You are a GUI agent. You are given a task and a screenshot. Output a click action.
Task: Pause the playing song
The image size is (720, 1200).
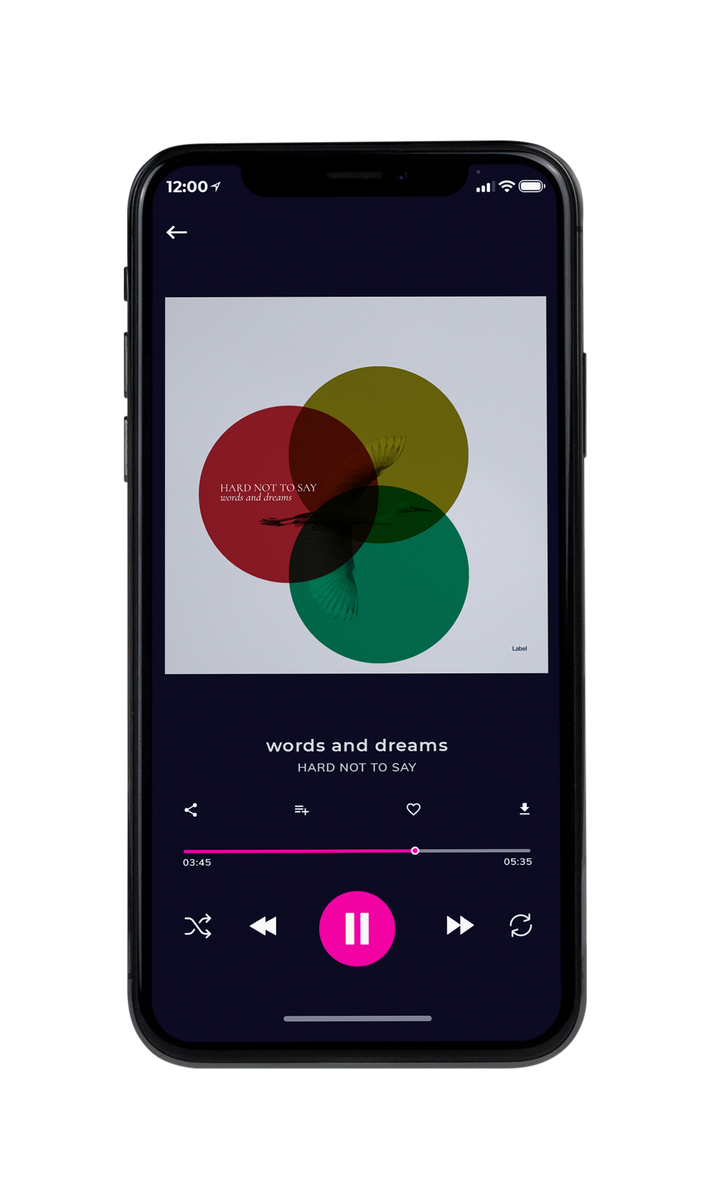[357, 928]
